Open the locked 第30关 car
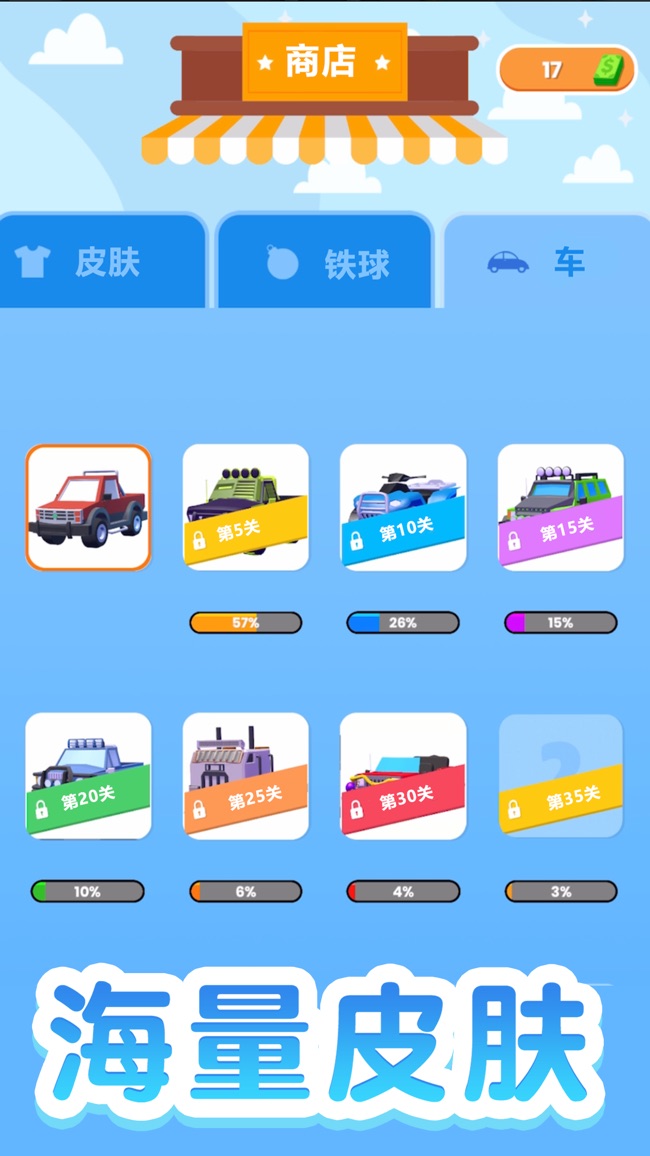The image size is (650, 1156). coord(403,775)
